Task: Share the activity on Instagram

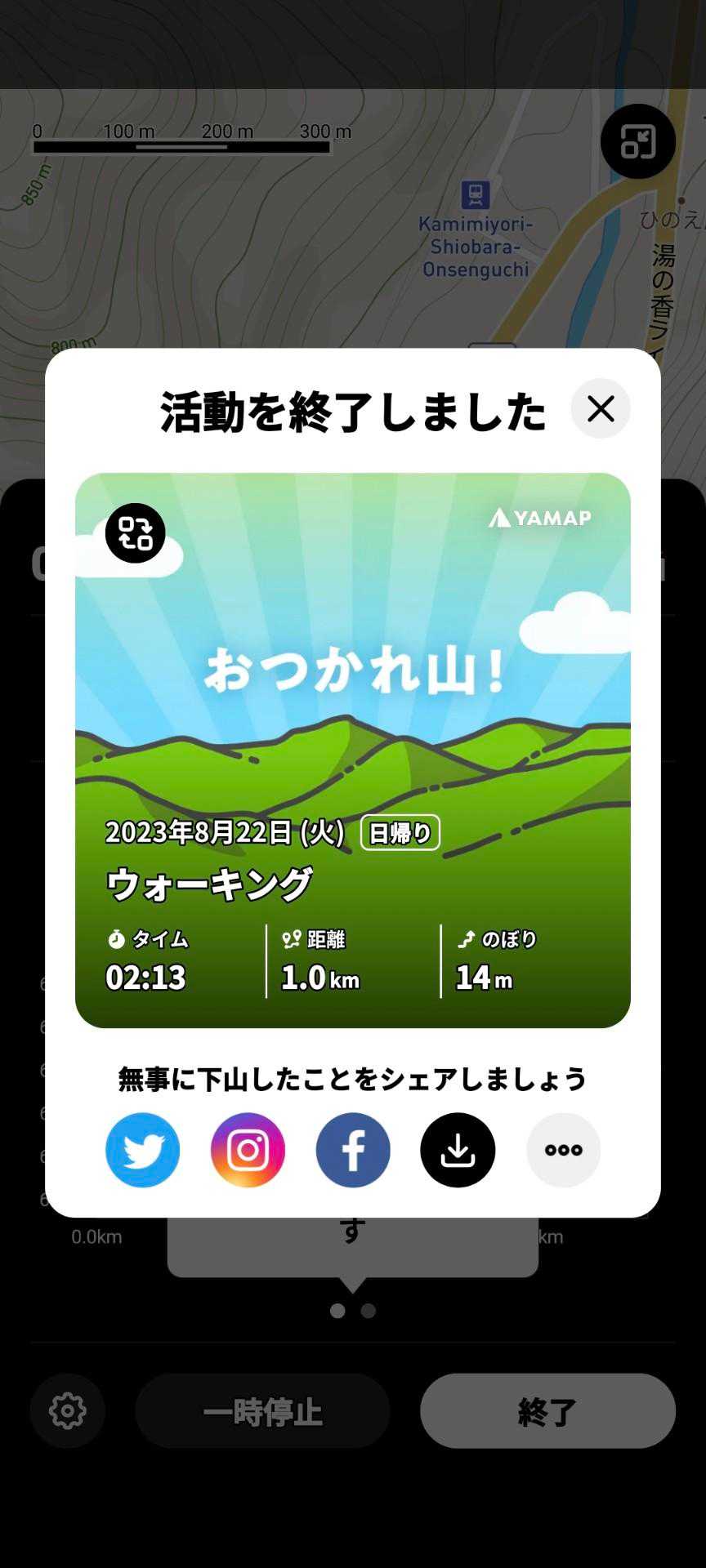Action: [x=248, y=1150]
